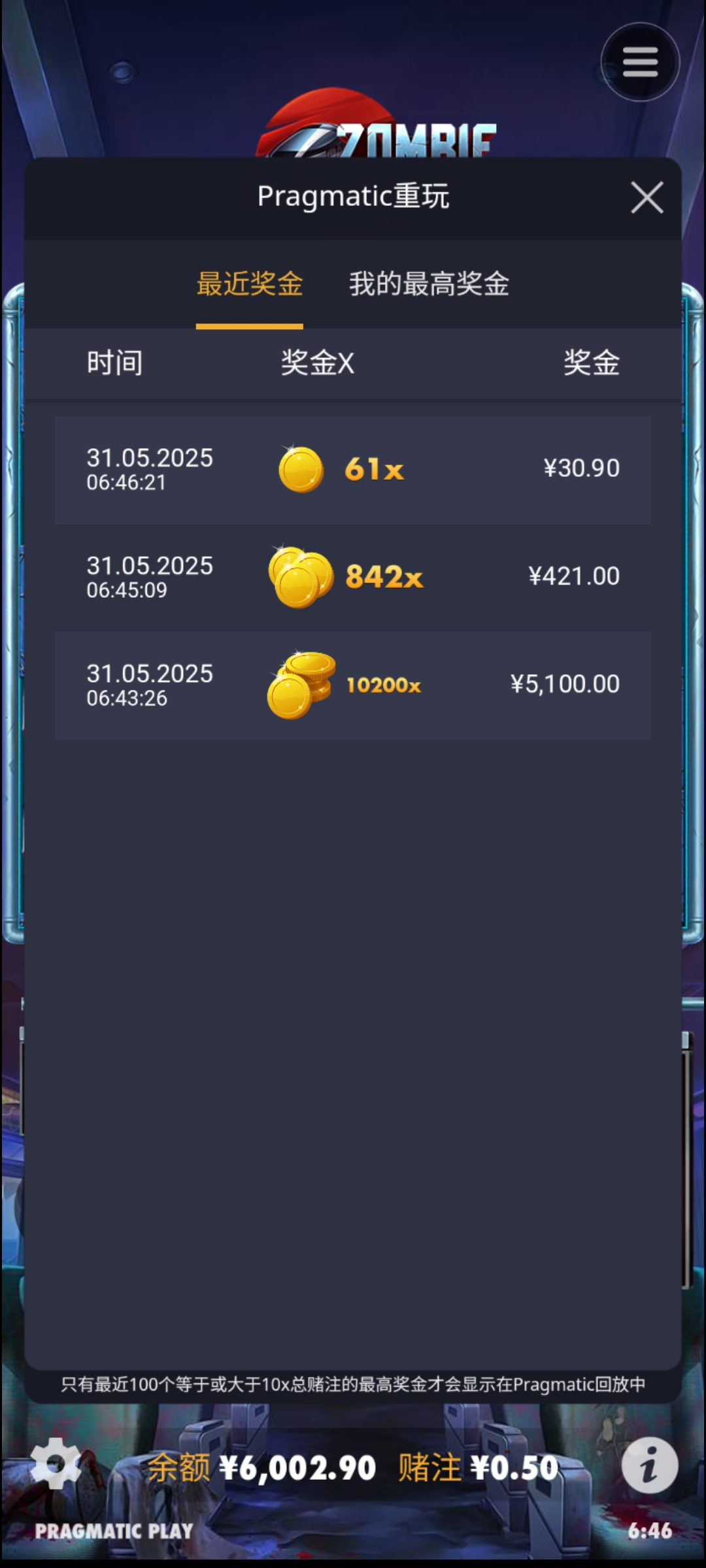This screenshot has width=706, height=1568.
Task: Replay the 842x win of ¥421.00
Action: pyautogui.click(x=353, y=578)
